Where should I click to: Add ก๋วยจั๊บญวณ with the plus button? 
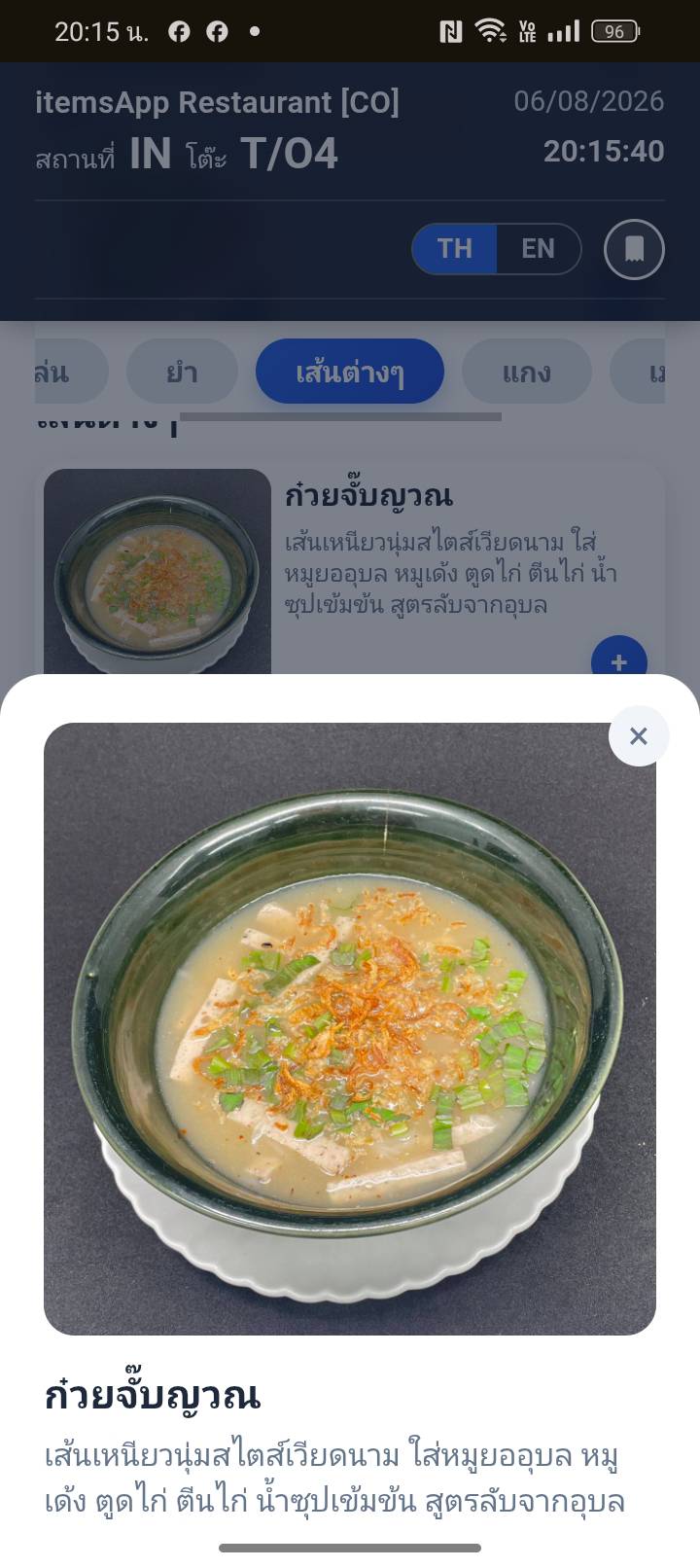[x=619, y=658]
